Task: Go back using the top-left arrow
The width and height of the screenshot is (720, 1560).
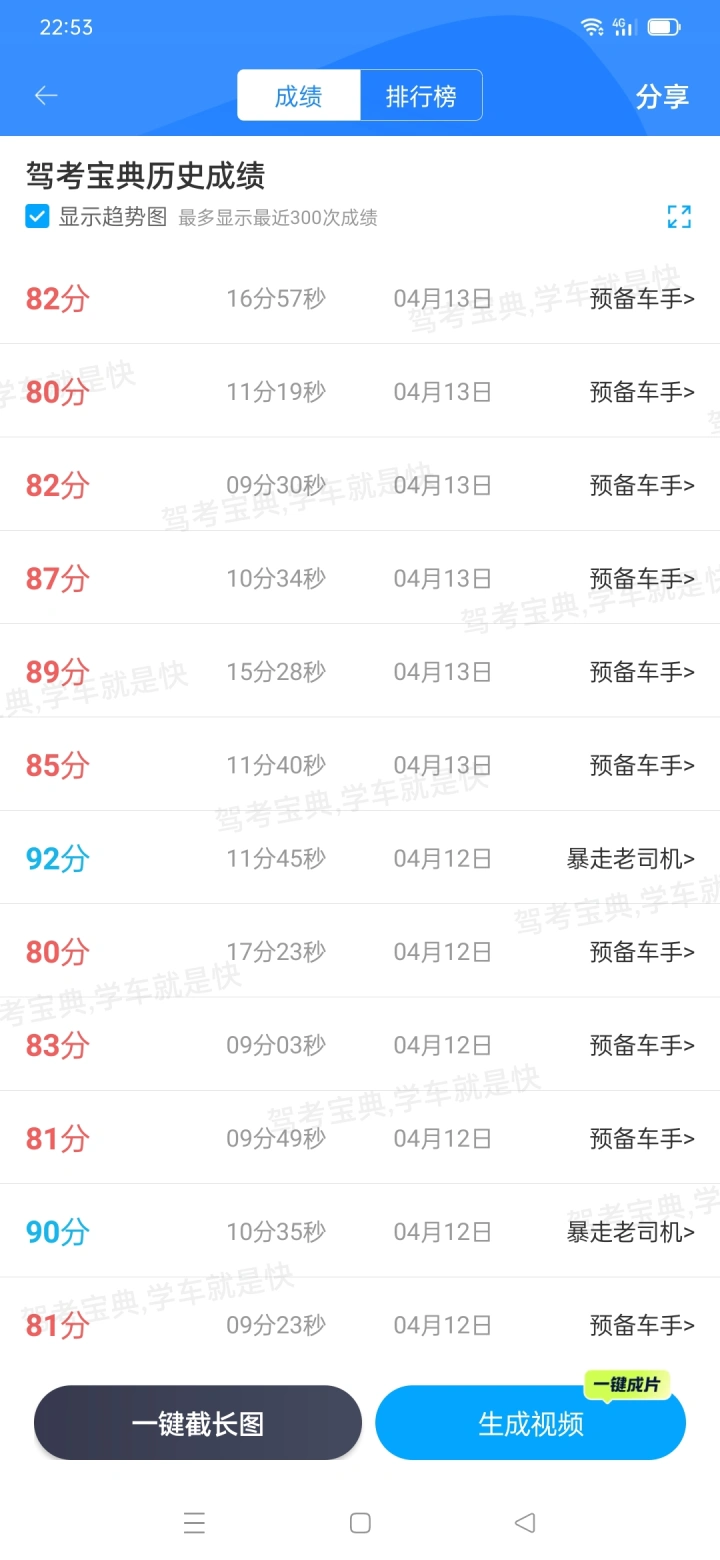Action: coord(46,95)
